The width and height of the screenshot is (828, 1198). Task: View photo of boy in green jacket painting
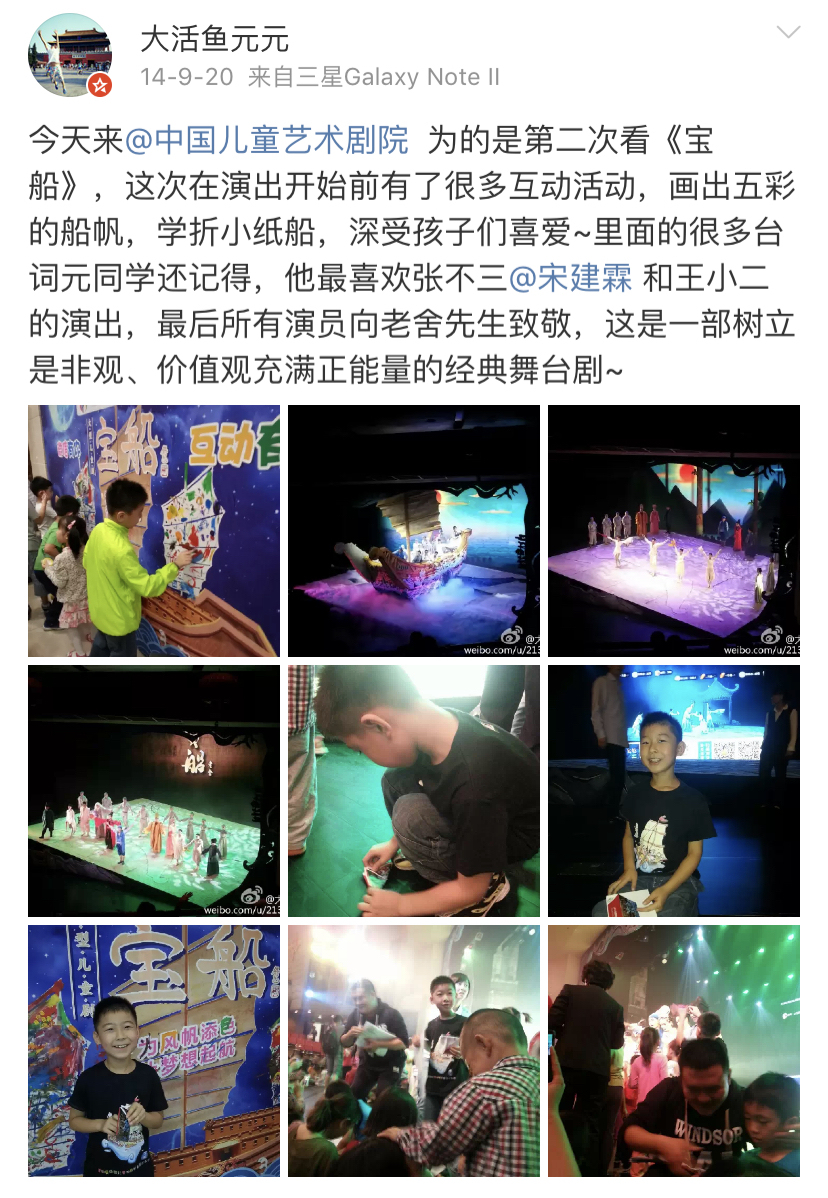[154, 530]
